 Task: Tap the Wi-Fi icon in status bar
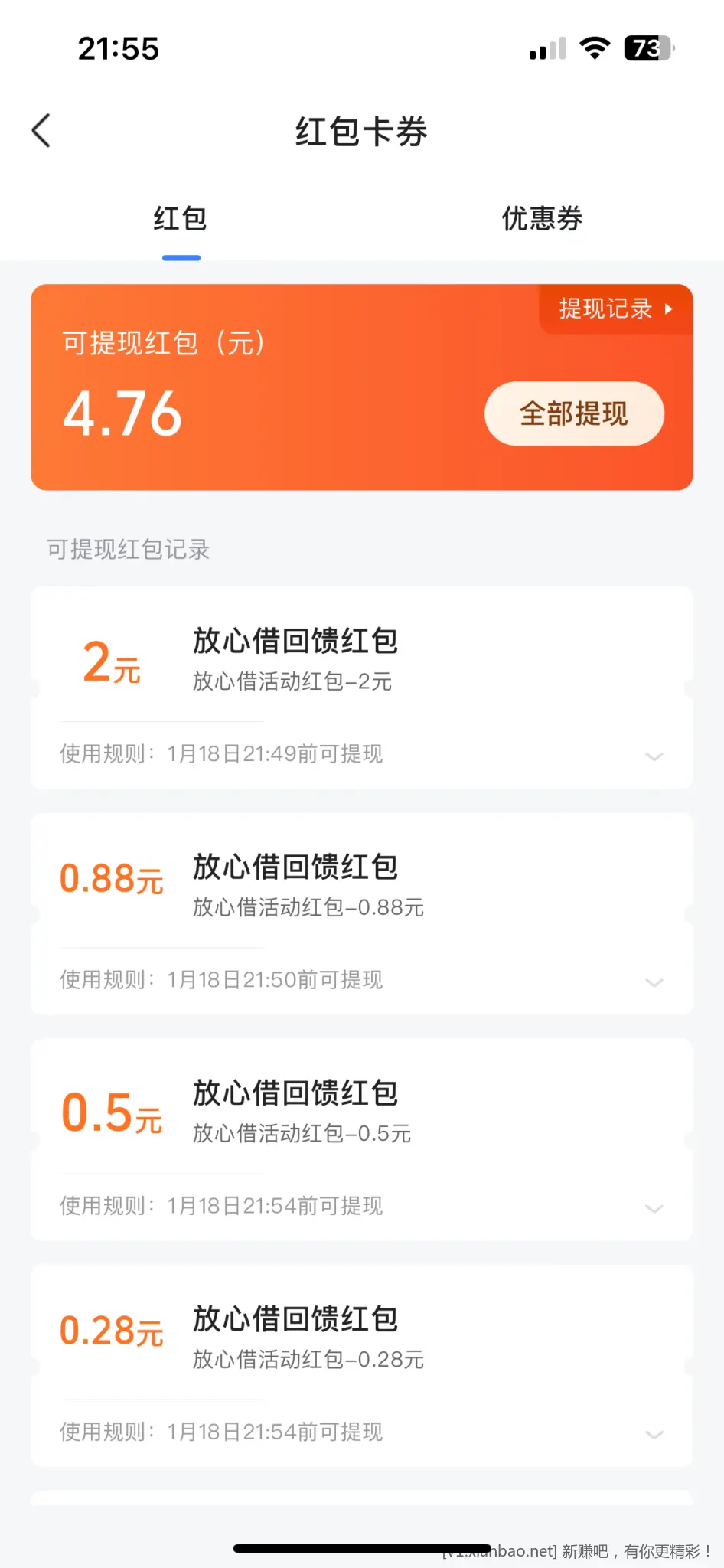tap(595, 48)
